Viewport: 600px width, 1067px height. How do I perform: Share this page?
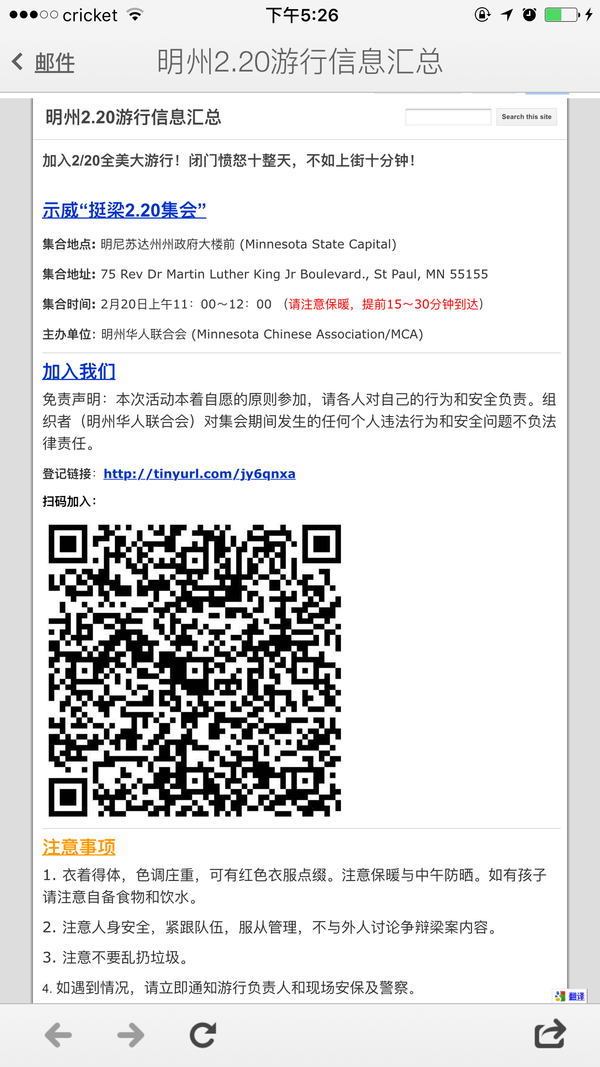click(x=550, y=1034)
